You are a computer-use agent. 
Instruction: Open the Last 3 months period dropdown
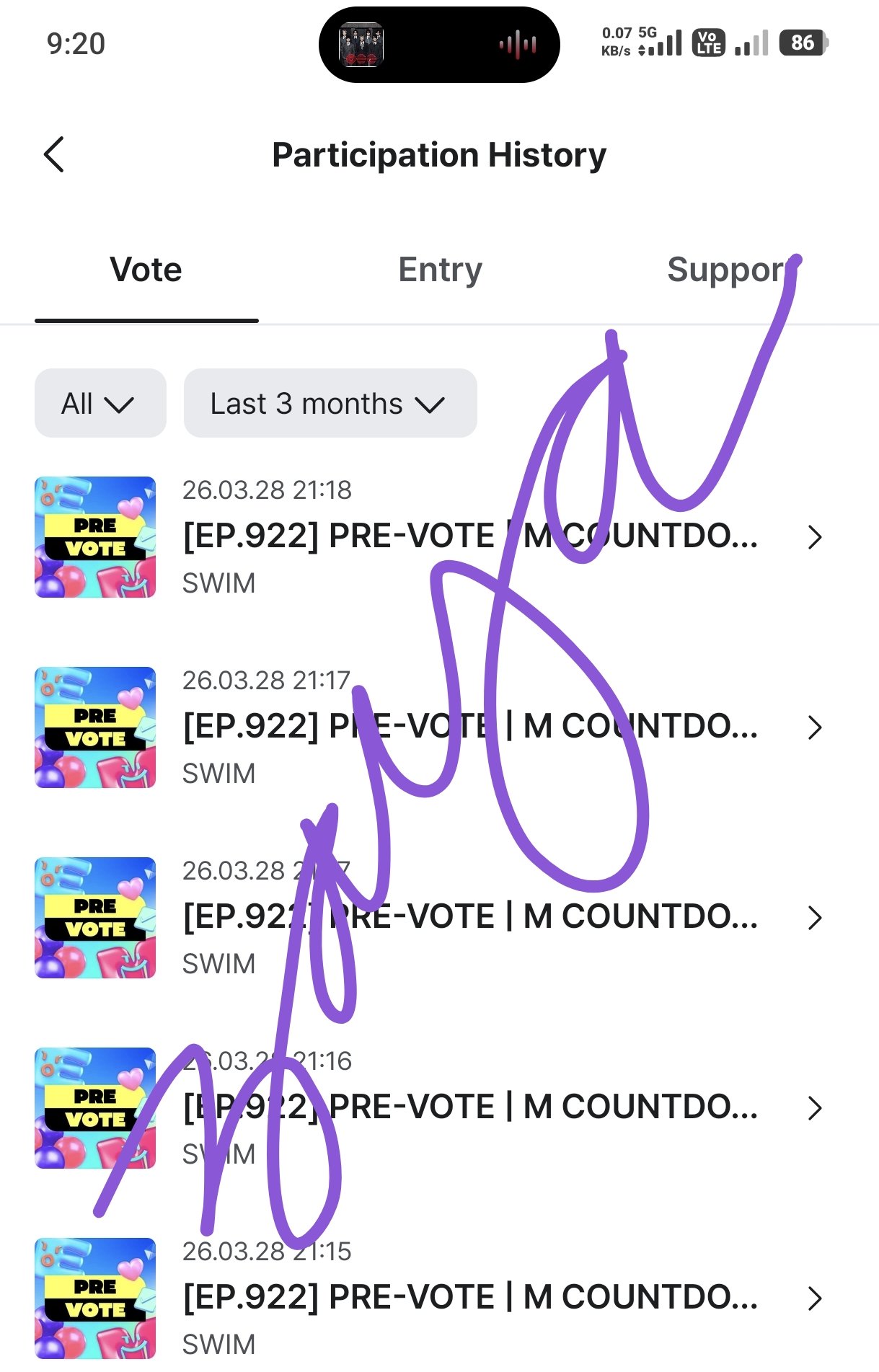[330, 404]
